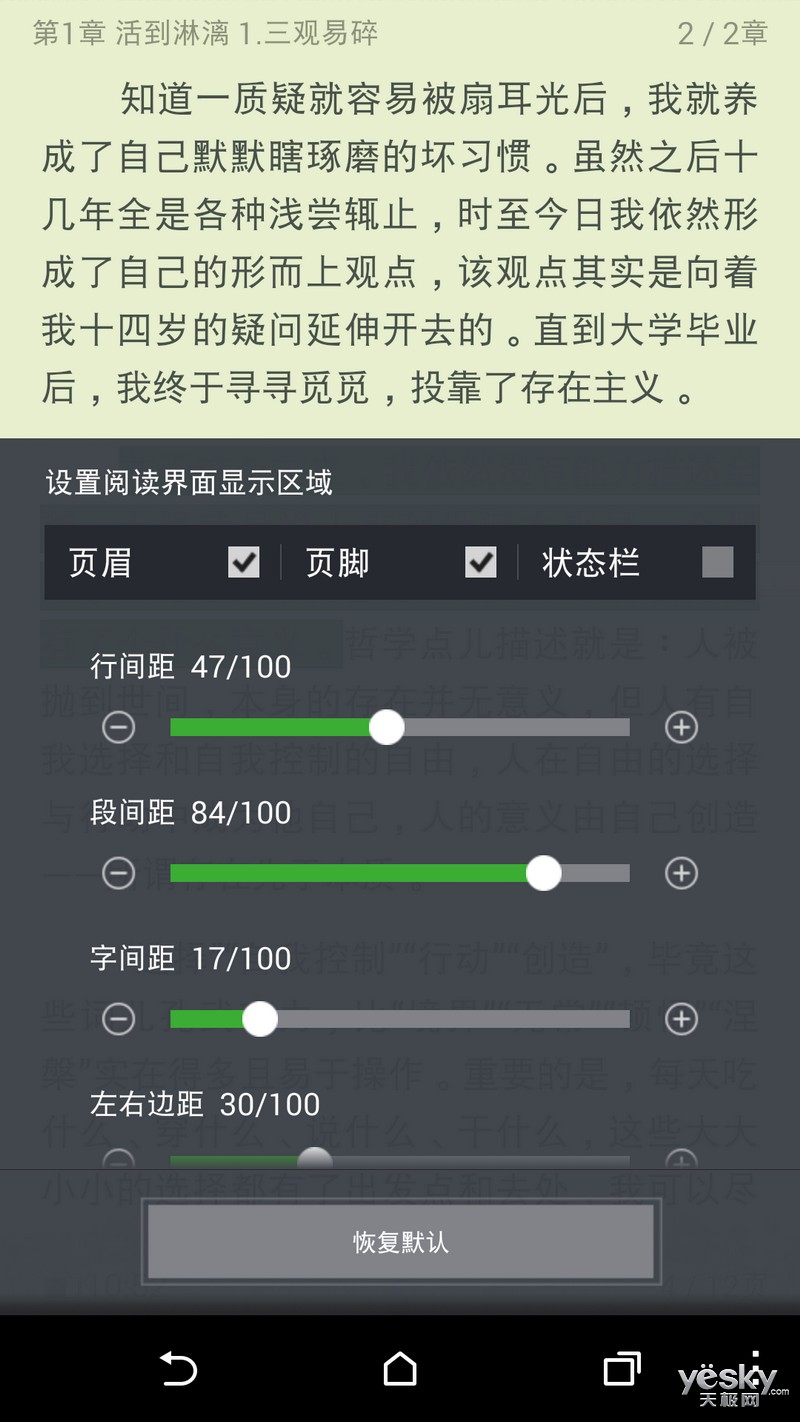The image size is (800, 1422).
Task: Enable the 状态栏 checkbox
Action: click(718, 562)
